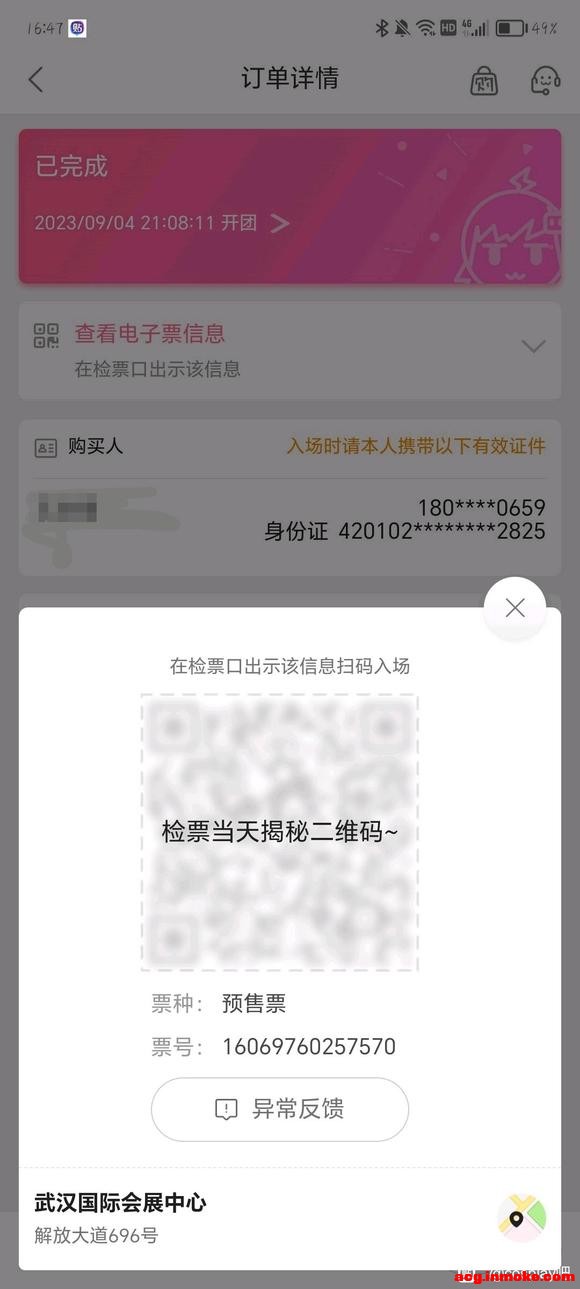Open the 已完成 order status banner

tap(290, 206)
